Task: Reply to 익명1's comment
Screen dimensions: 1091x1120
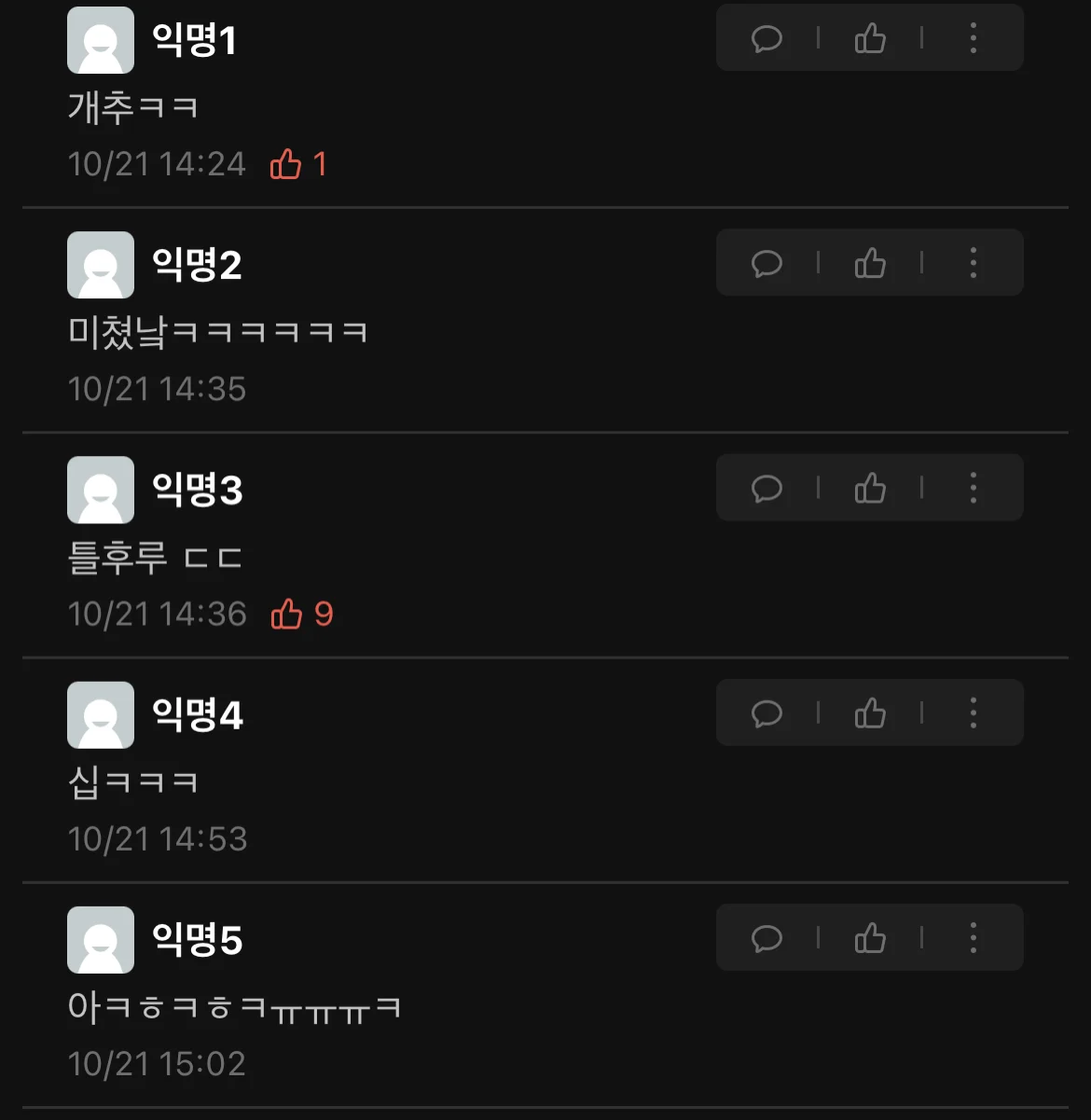Action: click(x=766, y=38)
